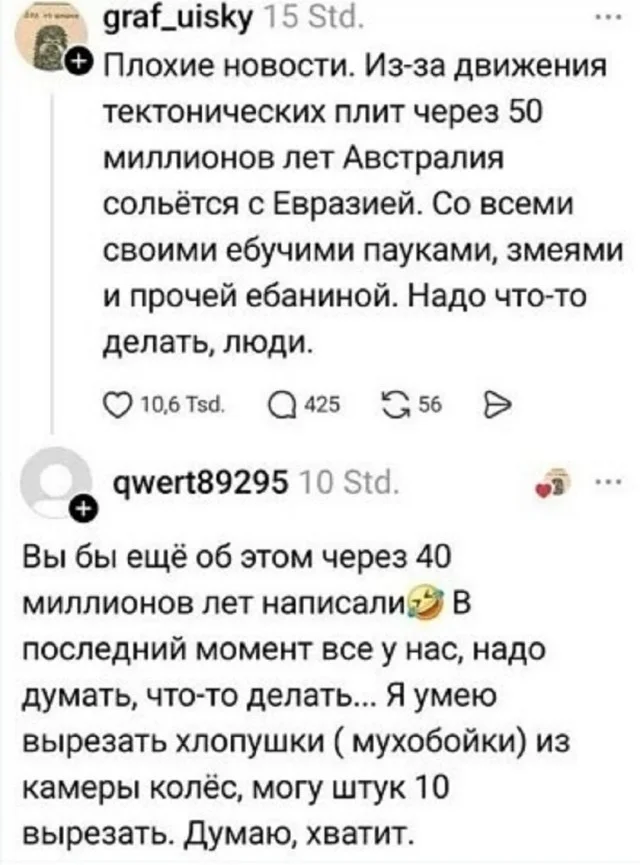Image resolution: width=640 pixels, height=865 pixels.
Task: Open overflow menu on graf_uisky's post
Action: tap(605, 17)
